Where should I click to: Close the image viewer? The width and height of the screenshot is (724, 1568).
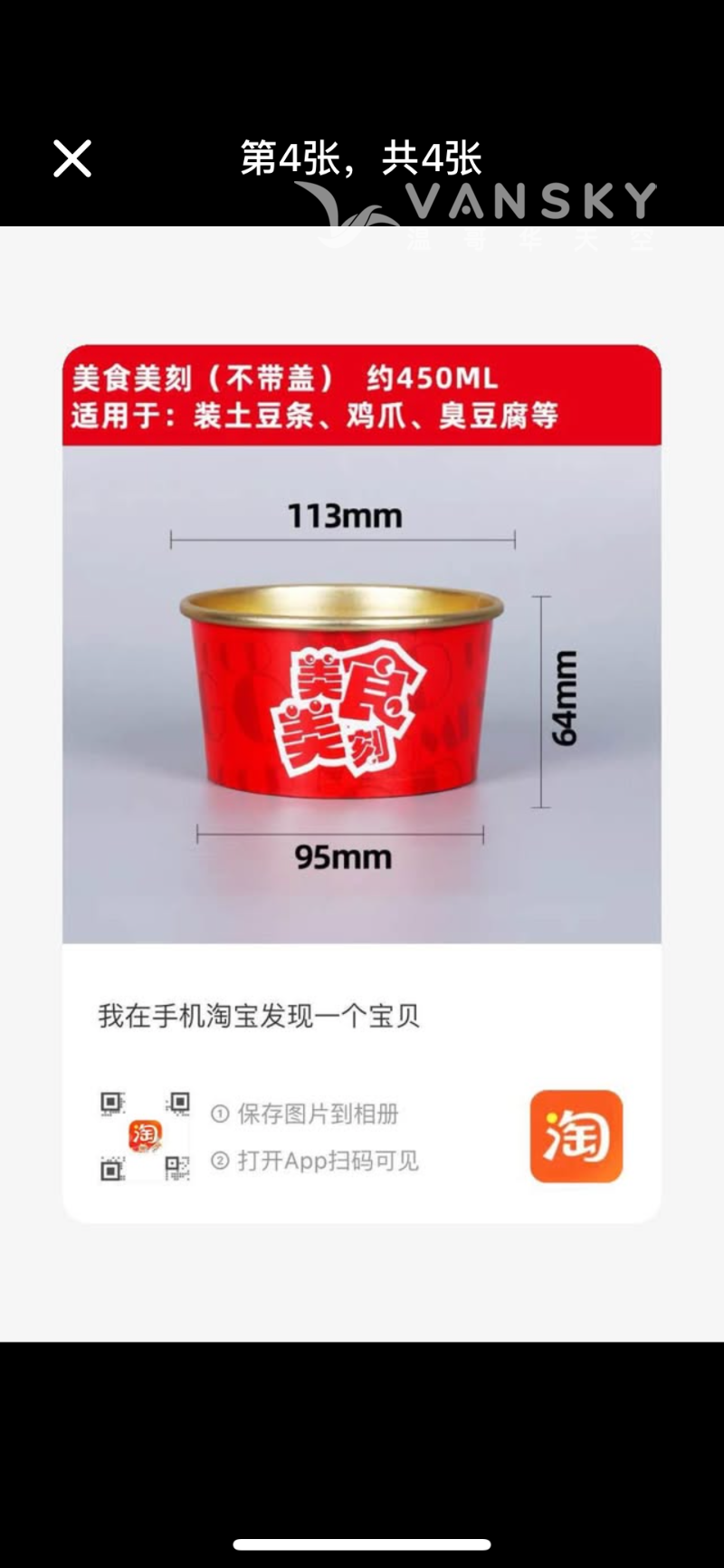[x=72, y=158]
